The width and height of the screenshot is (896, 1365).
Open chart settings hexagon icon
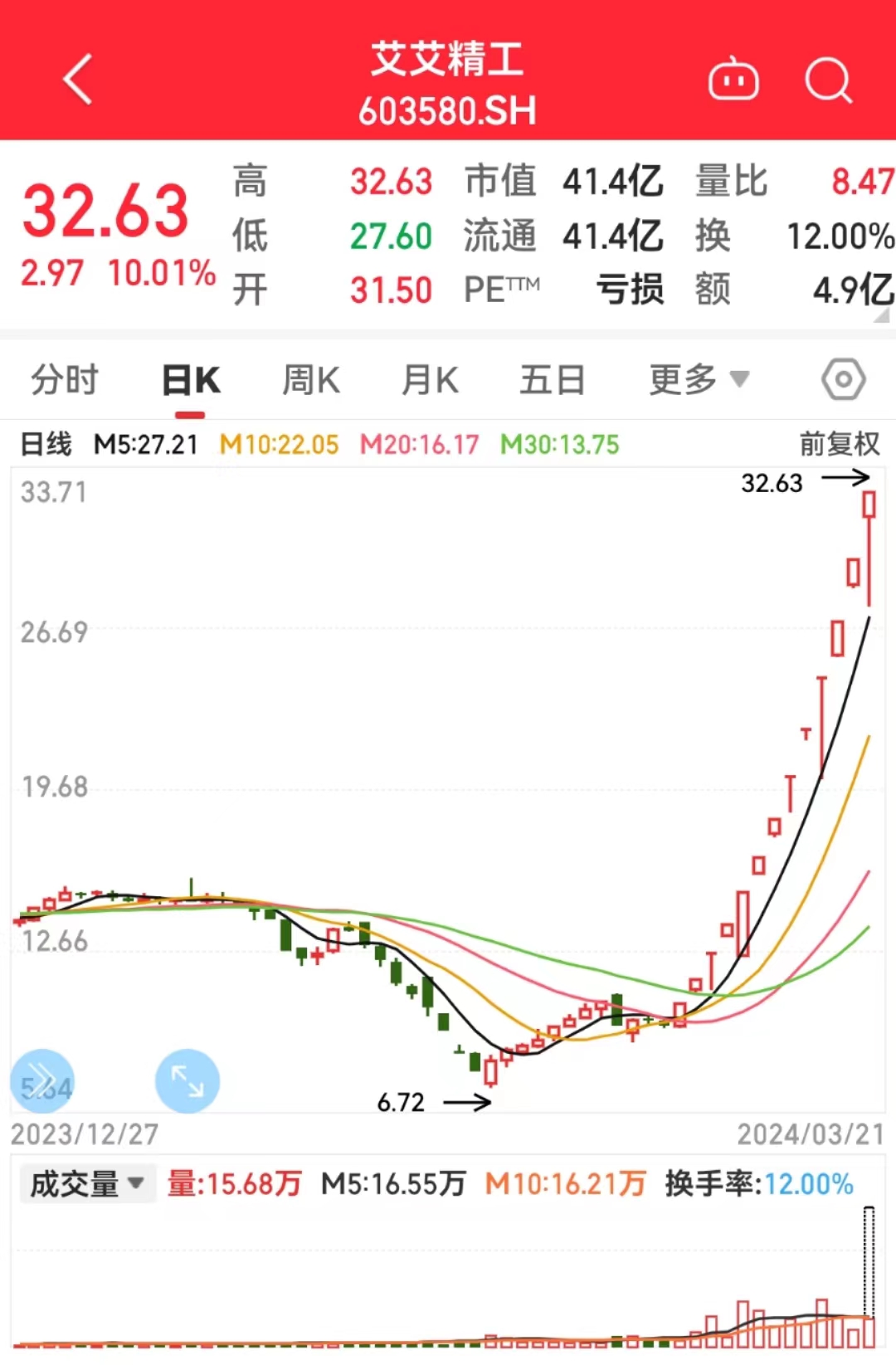(x=843, y=380)
